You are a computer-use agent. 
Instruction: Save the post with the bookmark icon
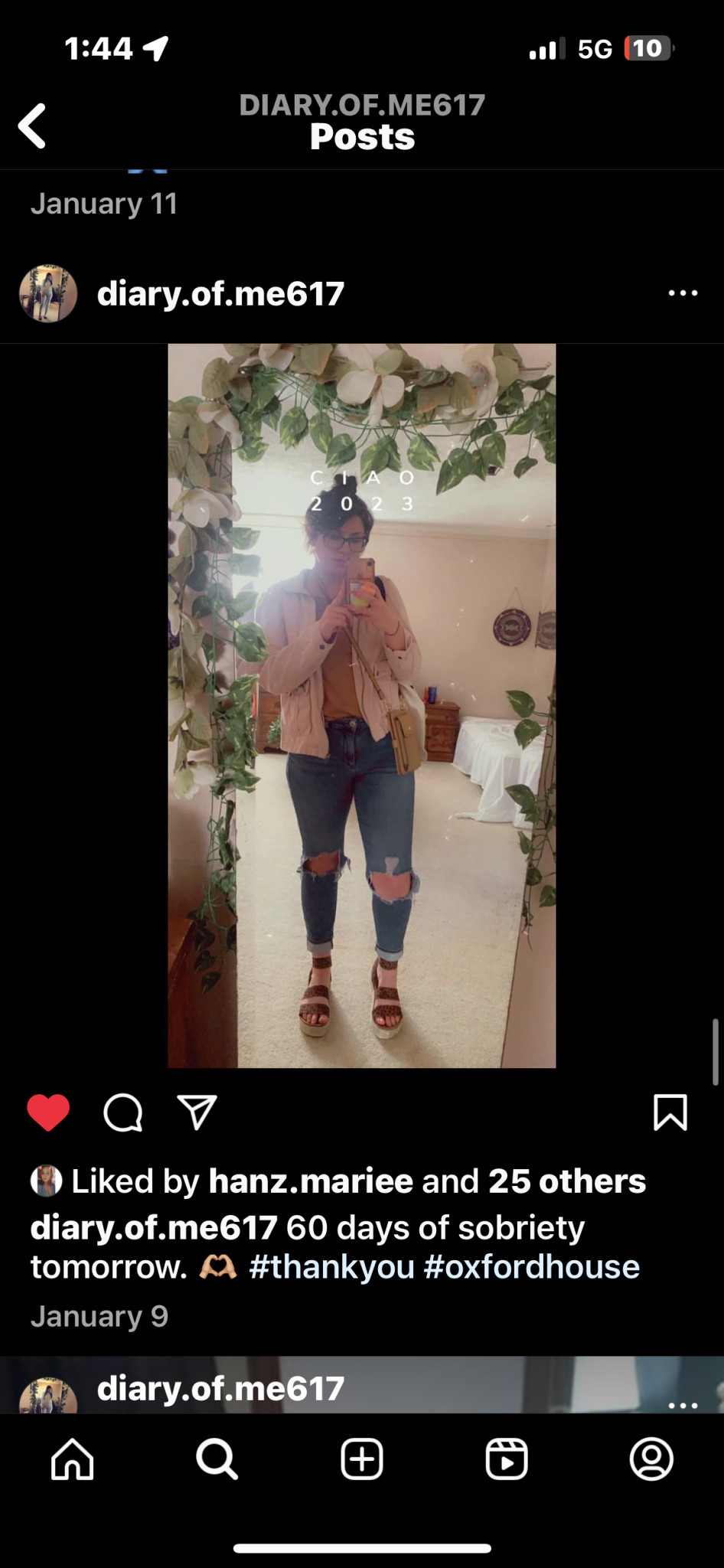click(670, 1112)
